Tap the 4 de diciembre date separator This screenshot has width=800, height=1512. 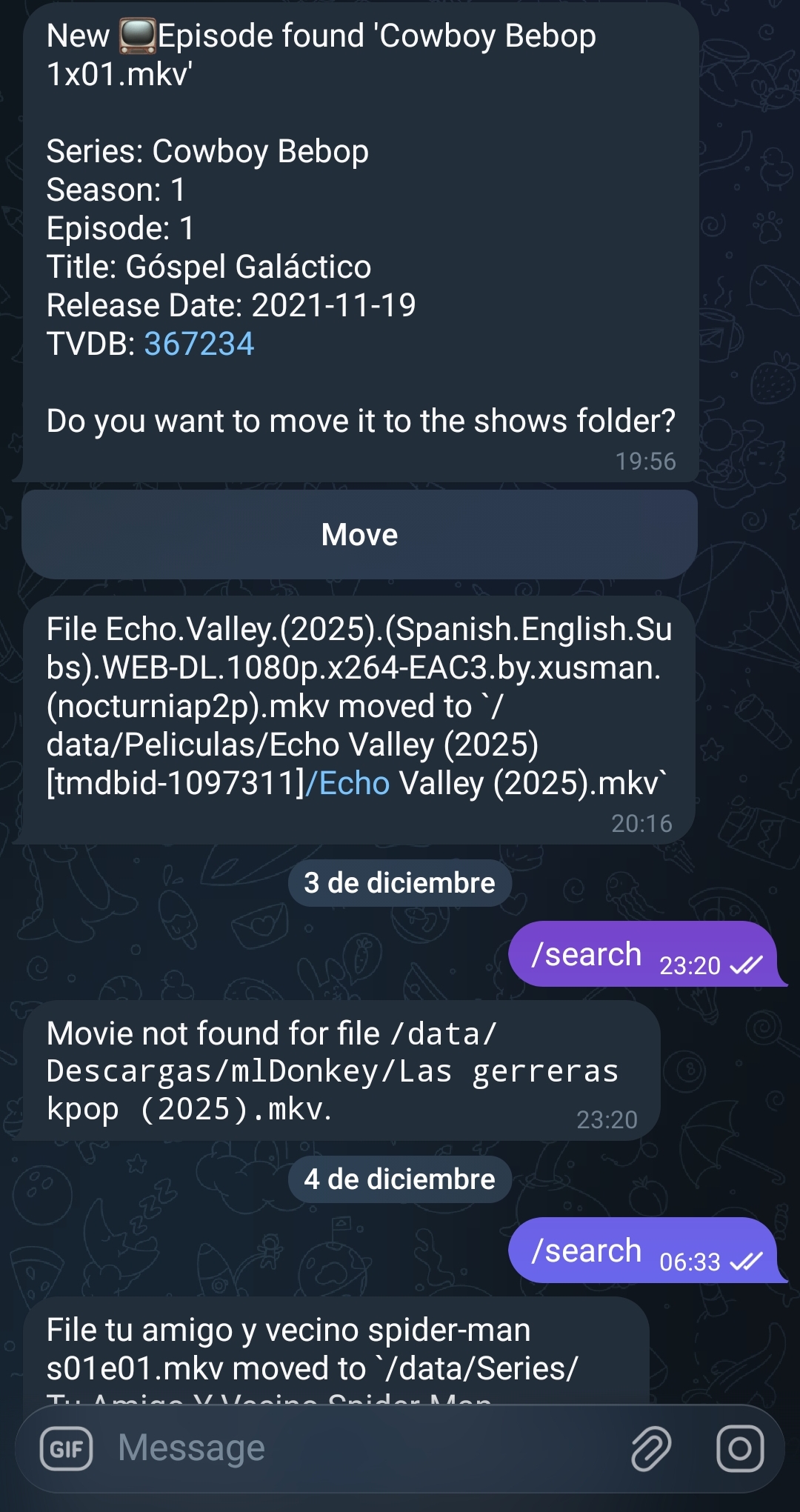coord(399,1179)
